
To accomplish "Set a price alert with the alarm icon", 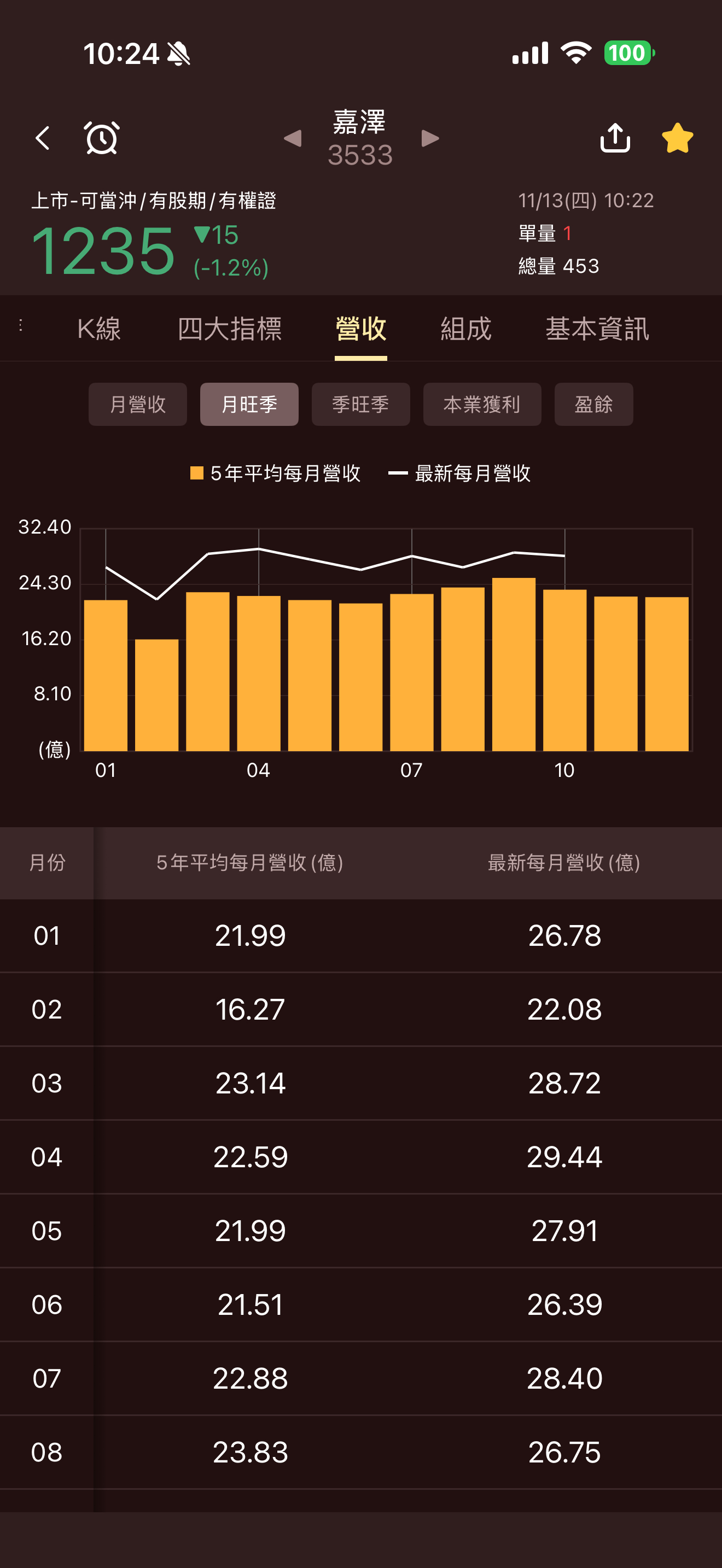I will 102,138.
